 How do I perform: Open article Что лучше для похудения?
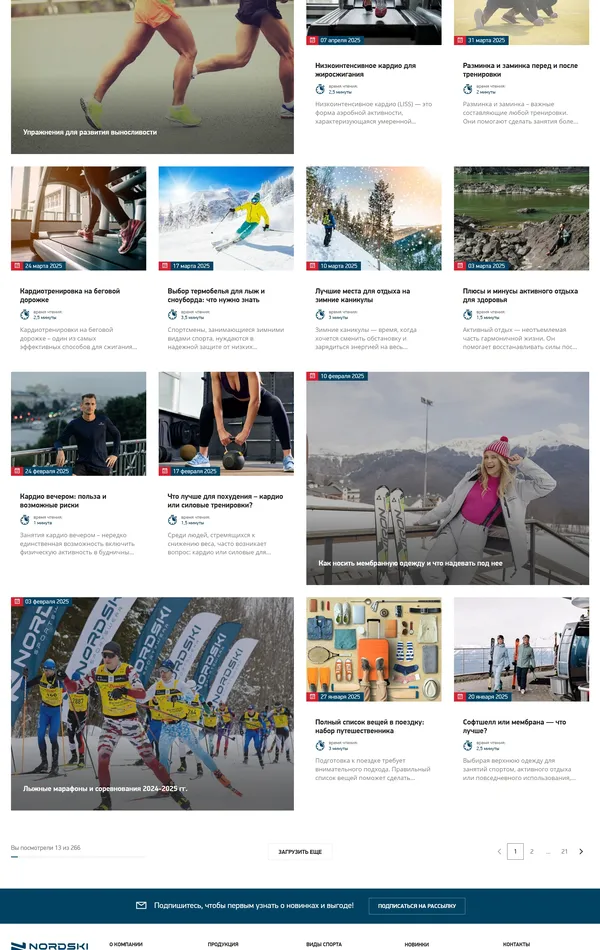coord(225,500)
